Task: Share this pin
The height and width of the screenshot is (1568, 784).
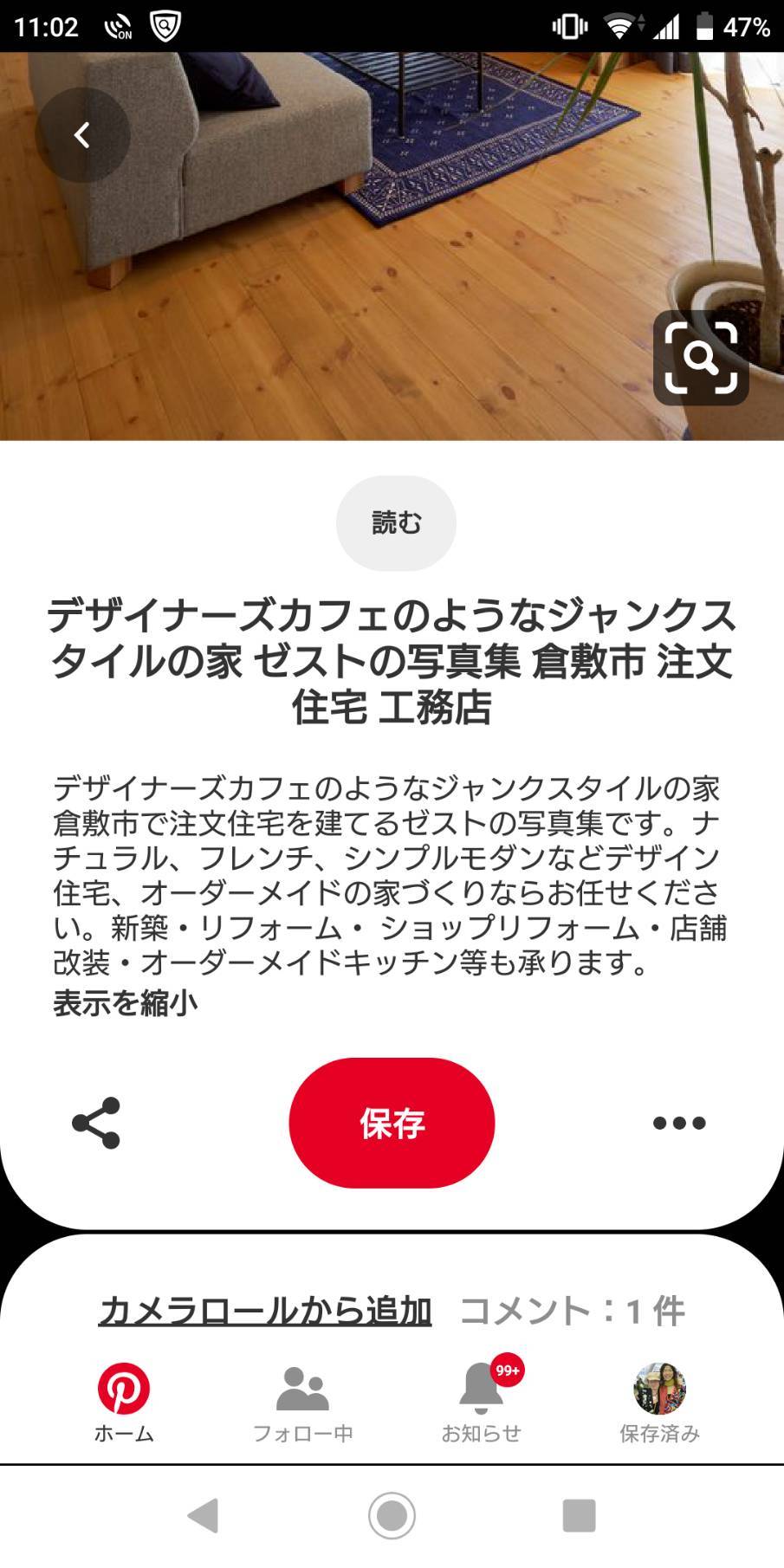Action: pyautogui.click(x=96, y=1123)
